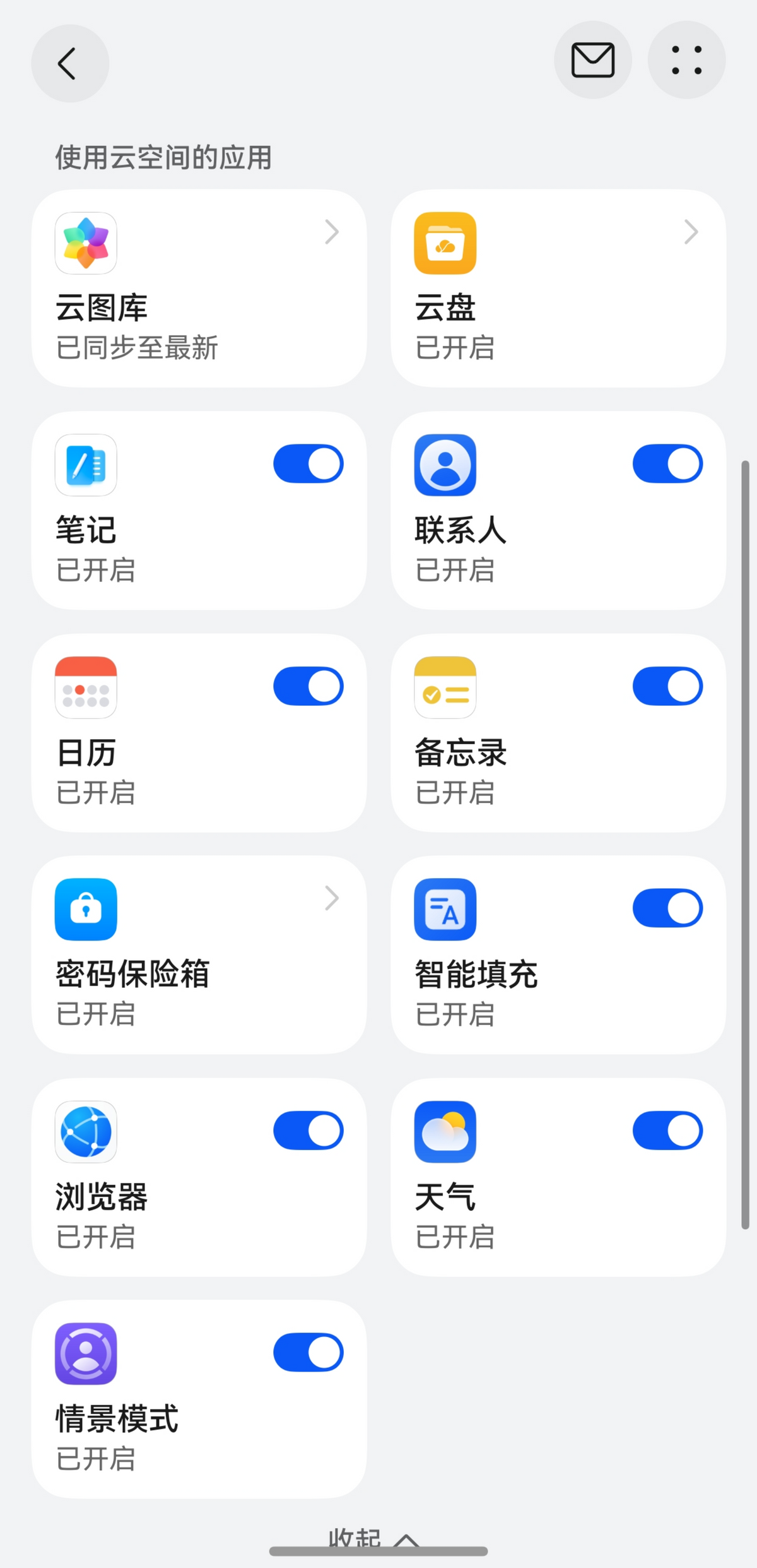Open the 云盘 cloud drive card
The height and width of the screenshot is (1568, 757).
click(x=558, y=288)
